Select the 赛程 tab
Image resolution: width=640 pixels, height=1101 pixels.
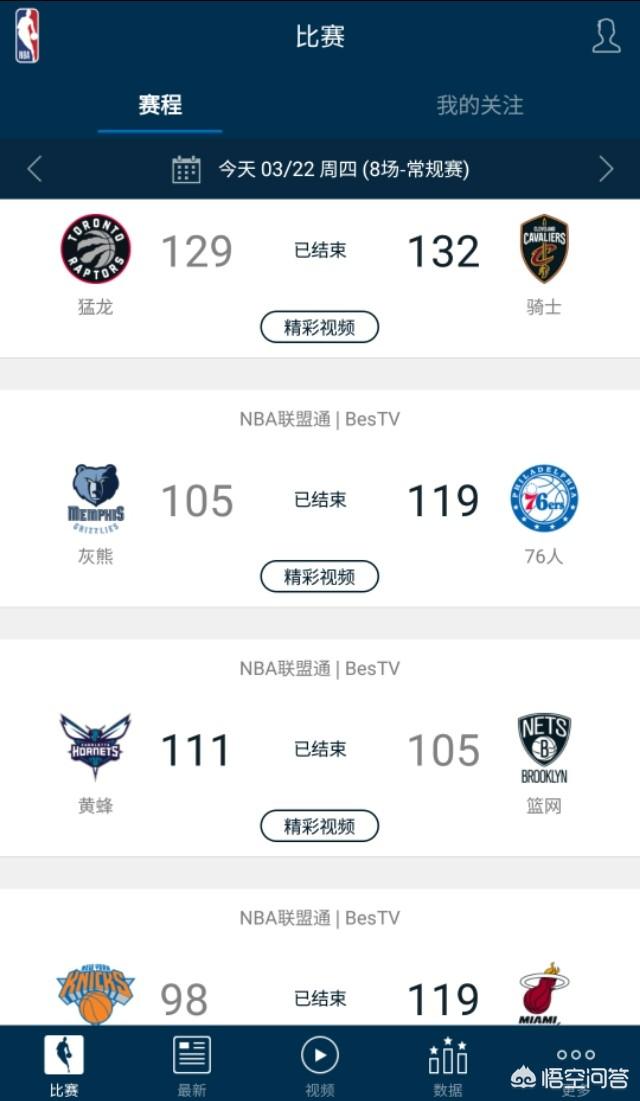coord(160,105)
